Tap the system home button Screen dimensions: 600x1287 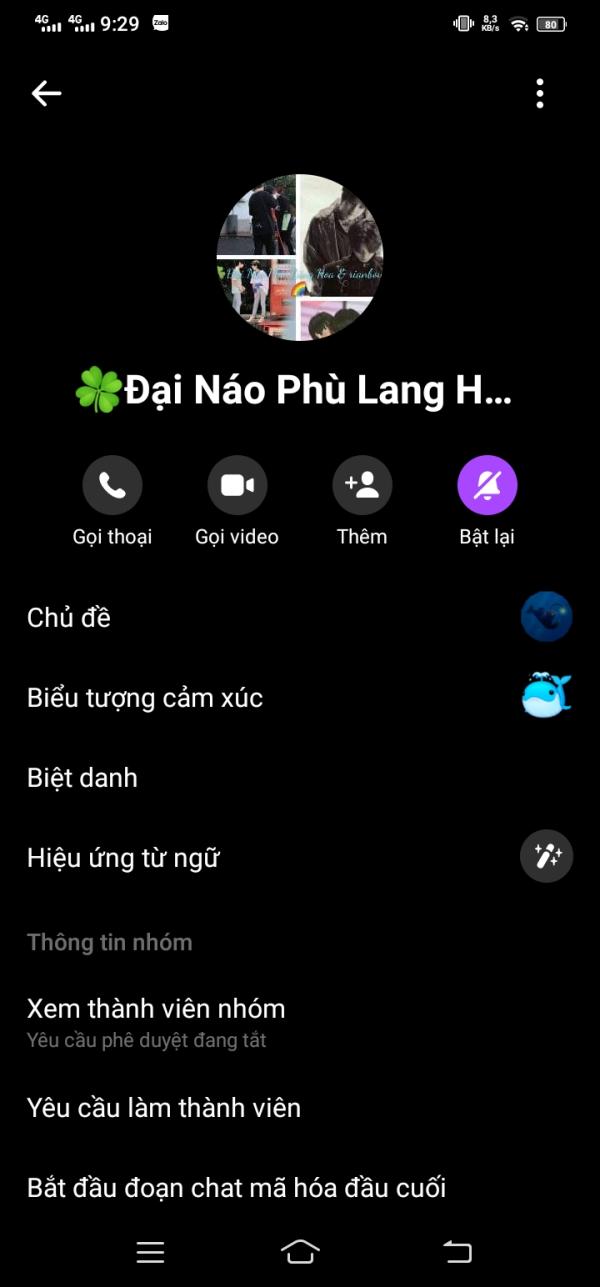[300, 1251]
